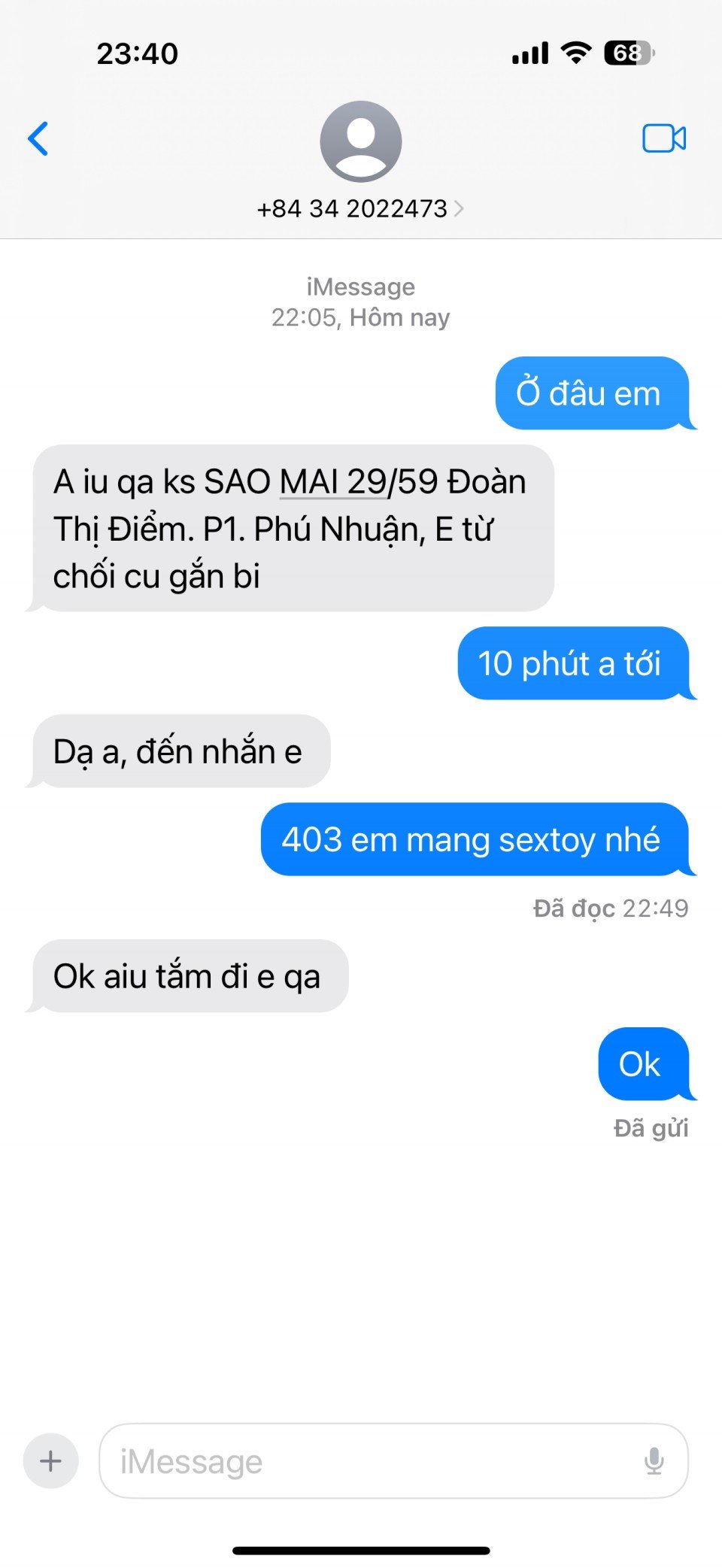This screenshot has width=722, height=1568.
Task: Open contact details for +84 34 2022473
Action: [x=359, y=209]
